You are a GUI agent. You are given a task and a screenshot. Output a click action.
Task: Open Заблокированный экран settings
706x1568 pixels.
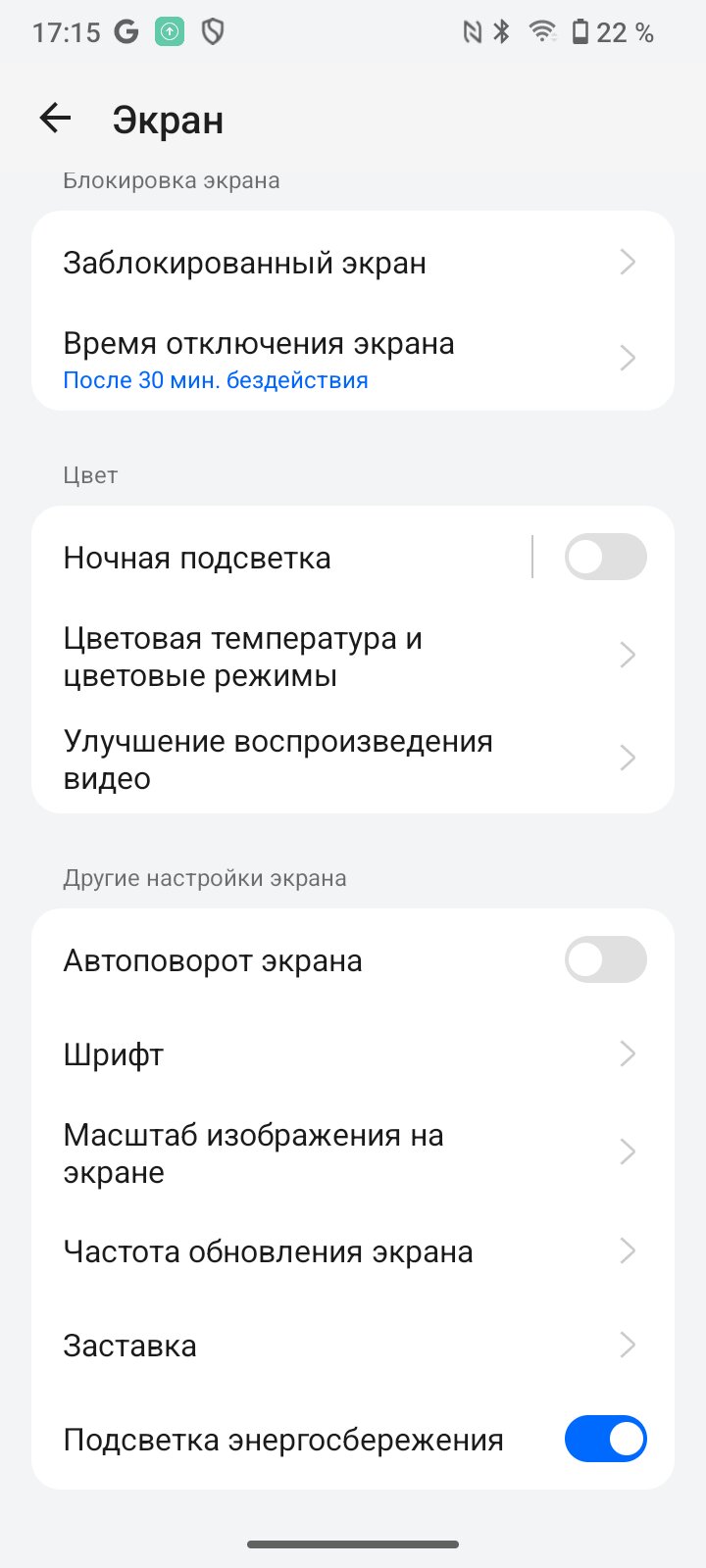pos(353,263)
